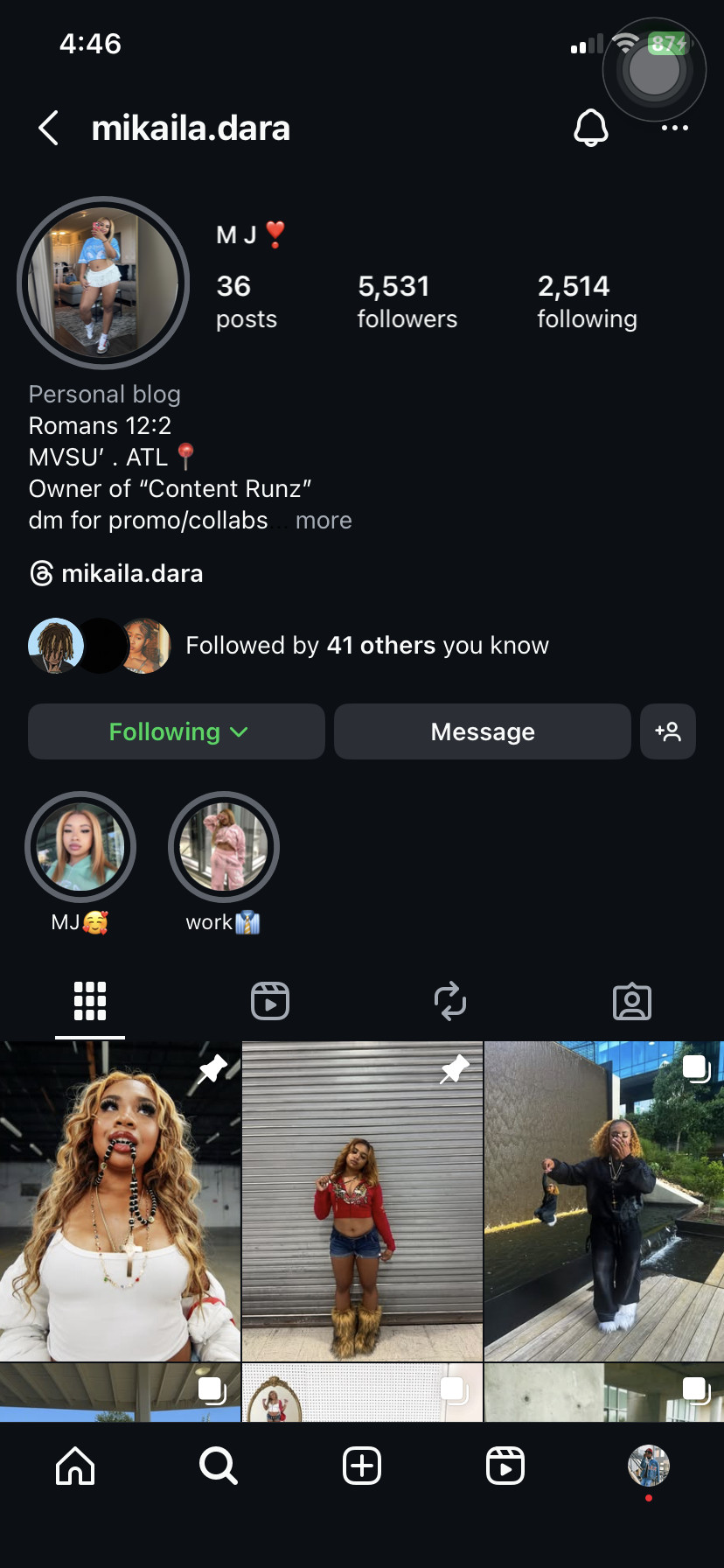This screenshot has height=1568, width=724.
Task: Switch to the Reels tab on the profile
Action: tap(270, 1001)
